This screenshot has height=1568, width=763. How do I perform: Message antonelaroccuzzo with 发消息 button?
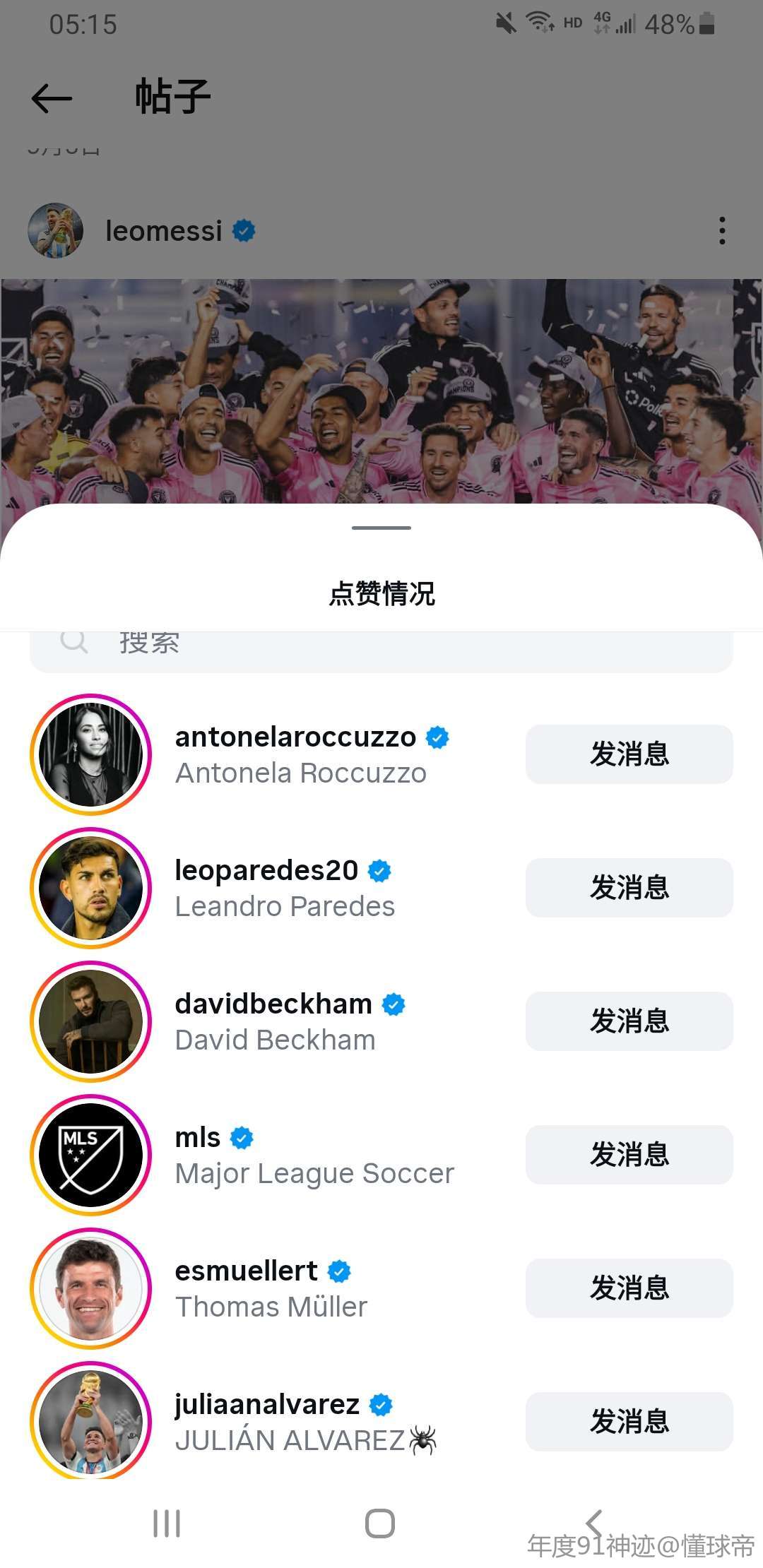(x=629, y=754)
